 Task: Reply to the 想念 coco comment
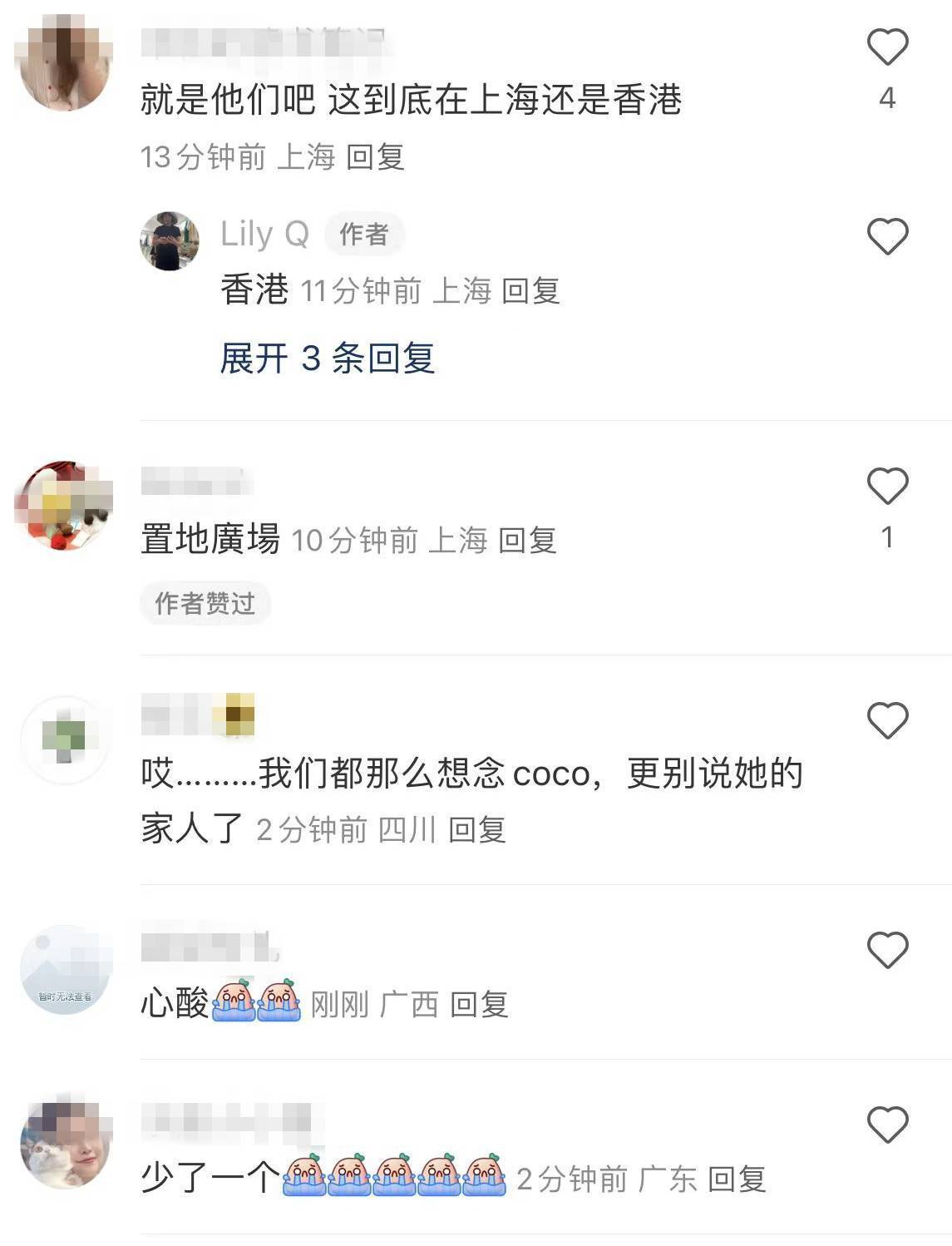pos(477,829)
